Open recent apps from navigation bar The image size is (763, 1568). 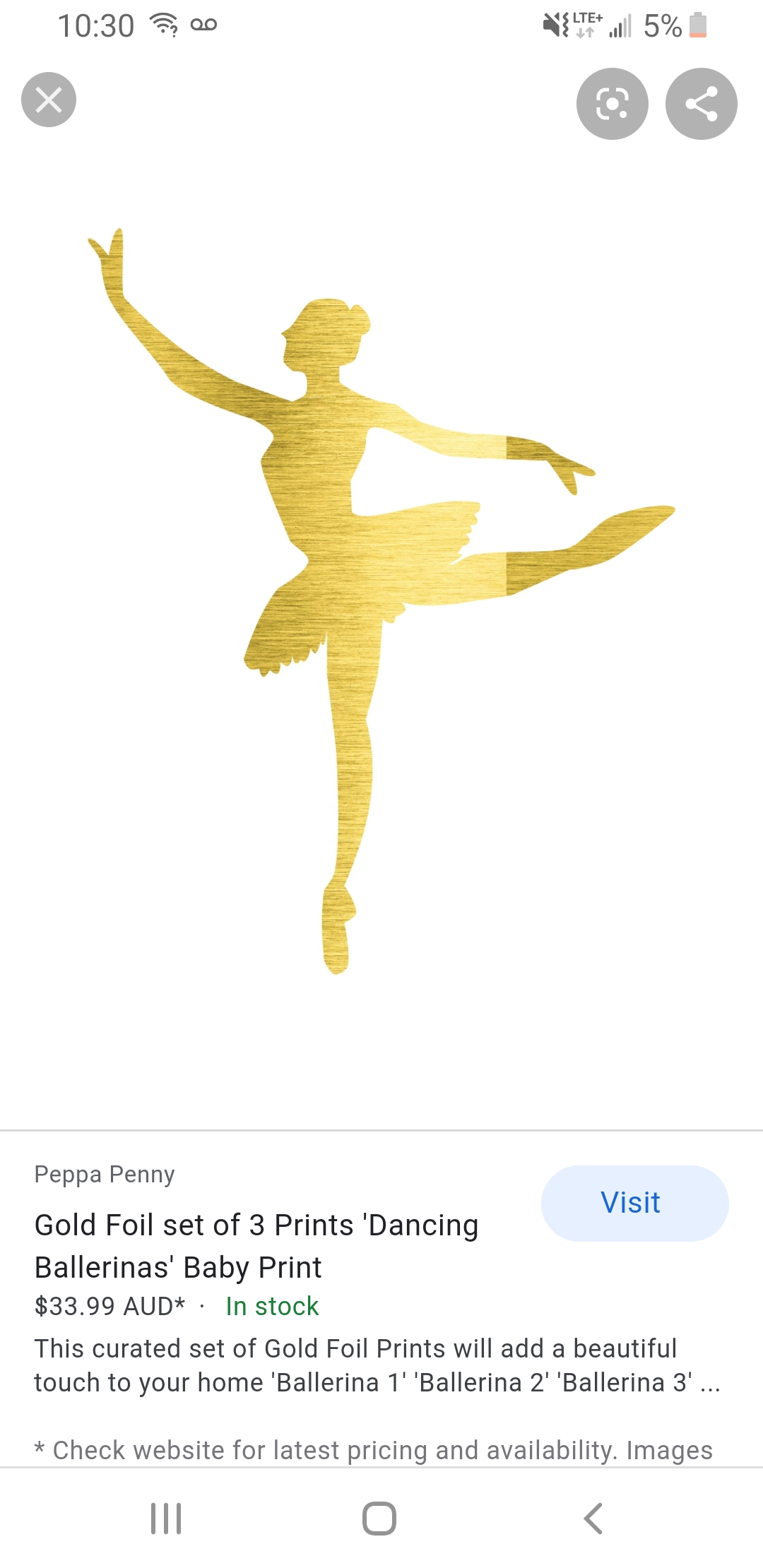(x=166, y=1518)
